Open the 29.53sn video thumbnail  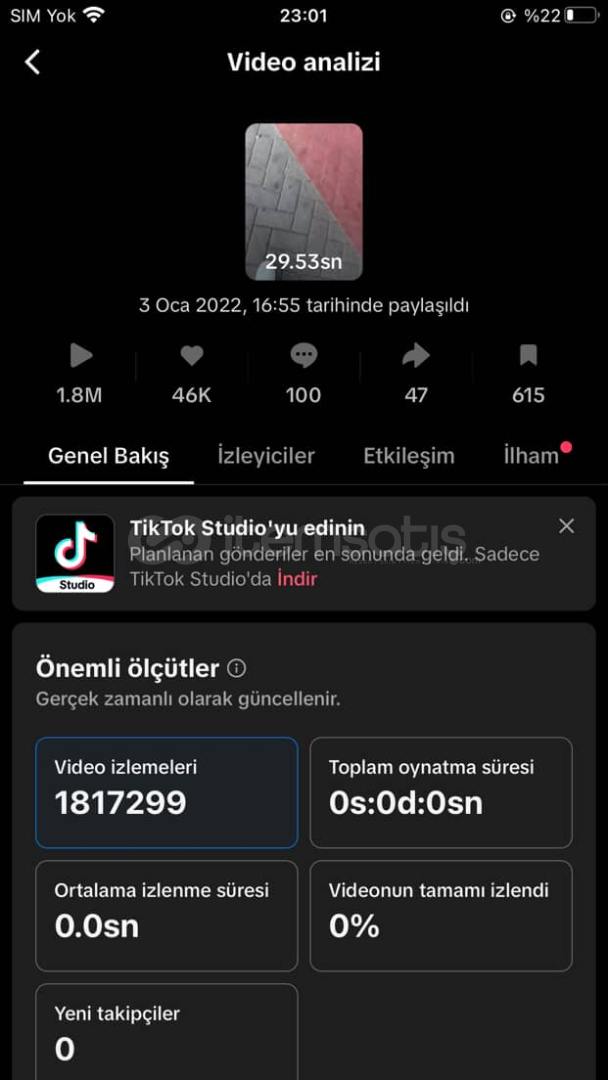point(304,201)
